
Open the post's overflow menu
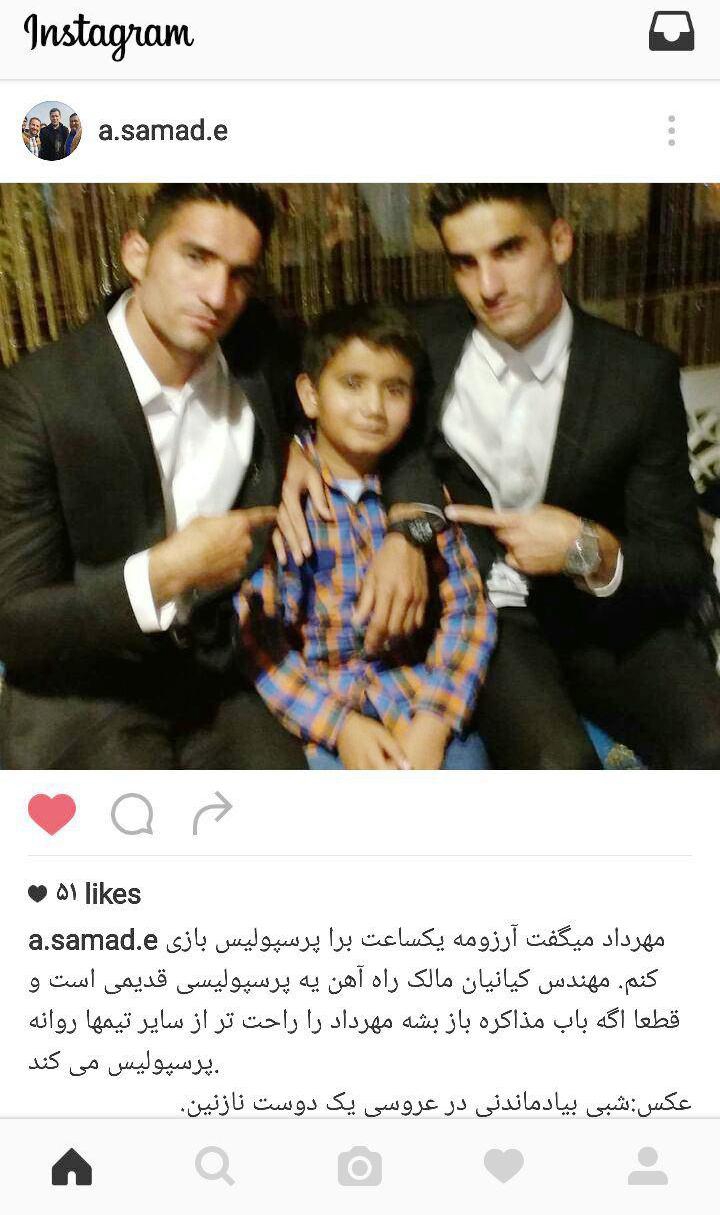pyautogui.click(x=671, y=131)
